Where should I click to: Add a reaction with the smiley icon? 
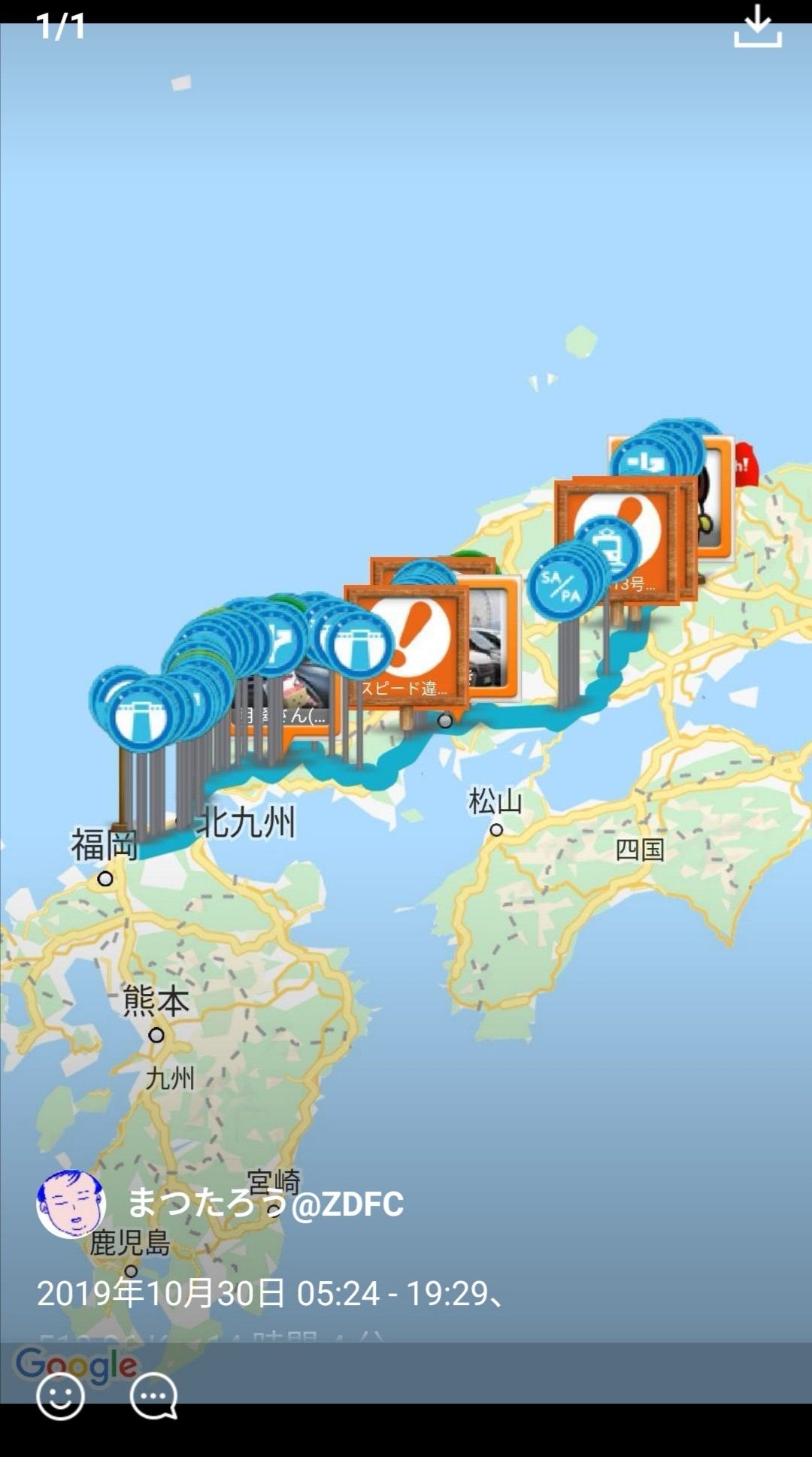(60, 1396)
